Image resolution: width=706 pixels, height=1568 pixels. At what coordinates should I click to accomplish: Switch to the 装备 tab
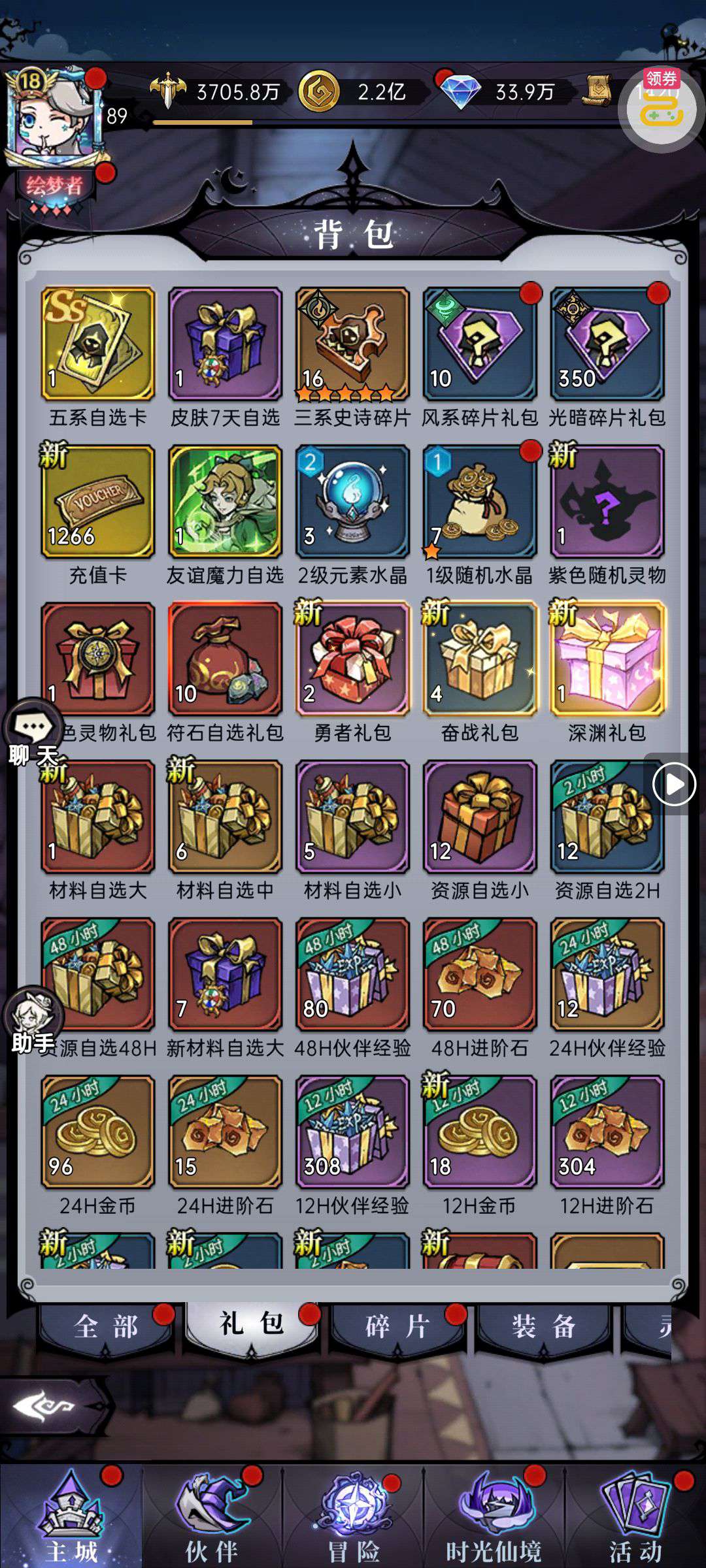point(544,1328)
